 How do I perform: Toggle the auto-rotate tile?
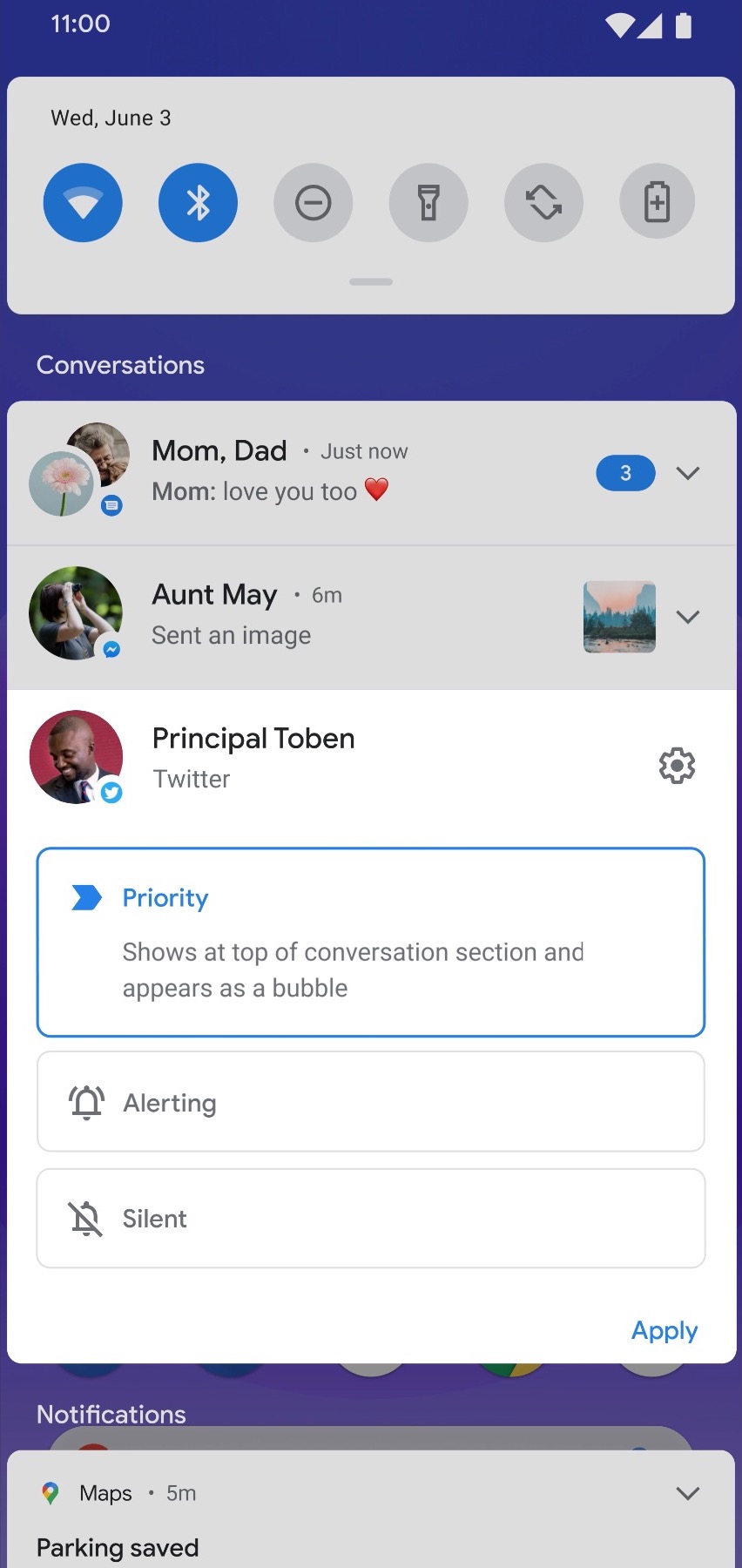point(543,203)
